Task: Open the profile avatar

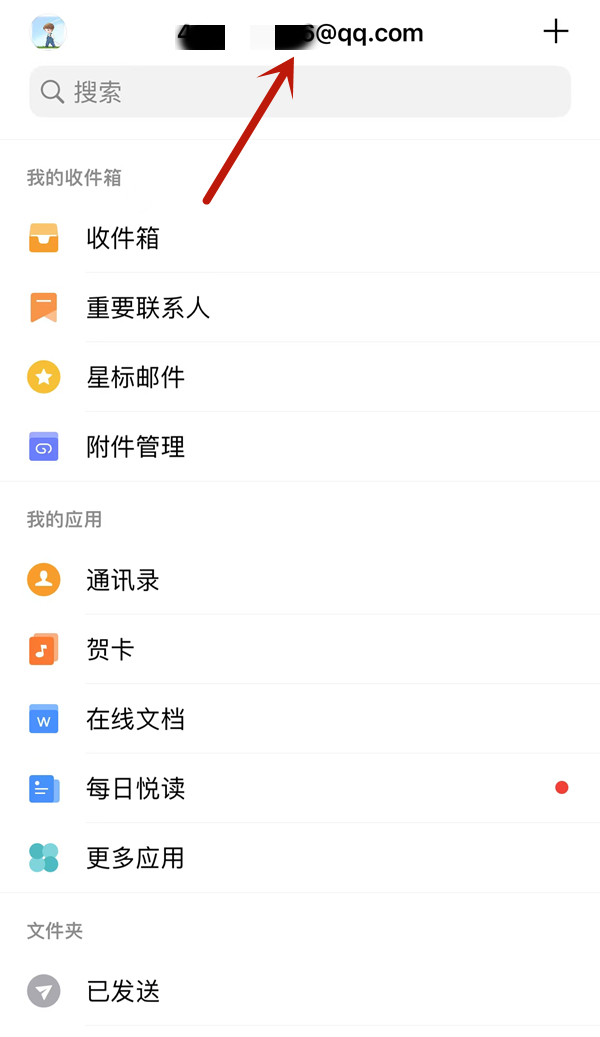Action: (x=47, y=32)
